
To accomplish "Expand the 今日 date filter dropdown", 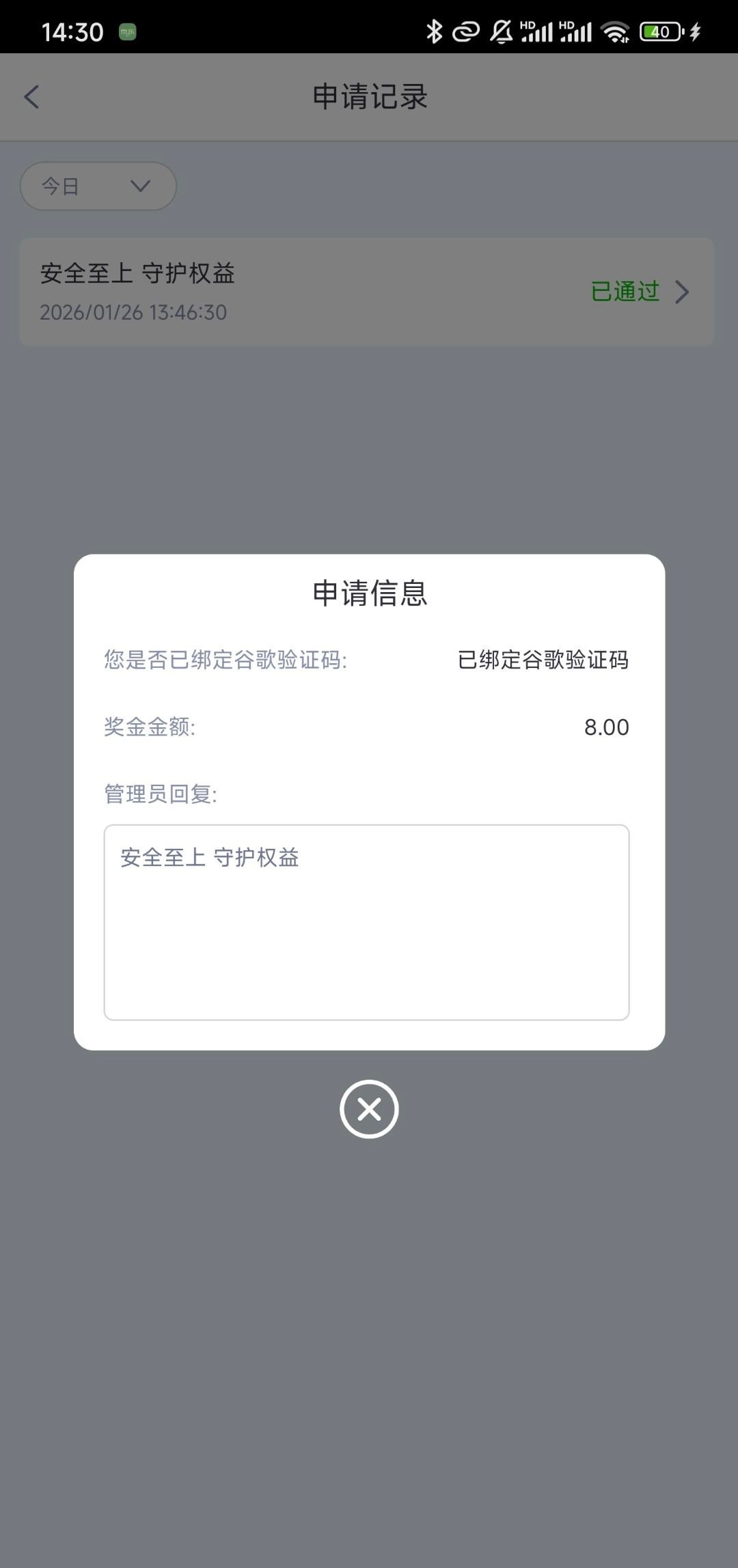I will click(98, 186).
